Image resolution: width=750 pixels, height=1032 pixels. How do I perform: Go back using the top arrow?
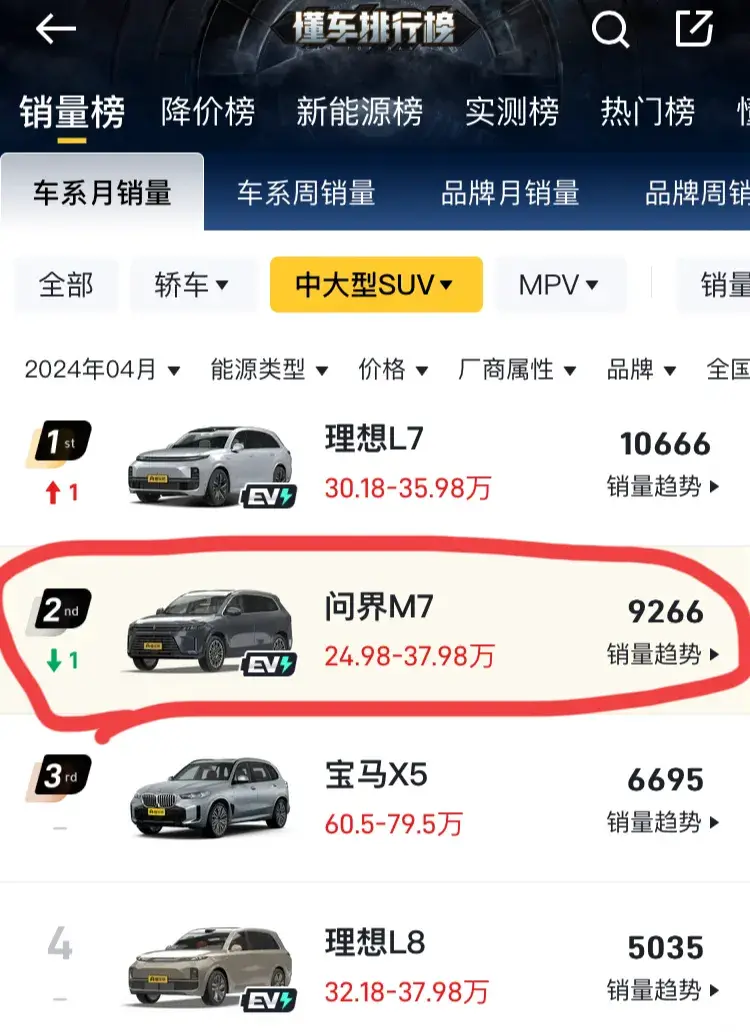pyautogui.click(x=56, y=29)
